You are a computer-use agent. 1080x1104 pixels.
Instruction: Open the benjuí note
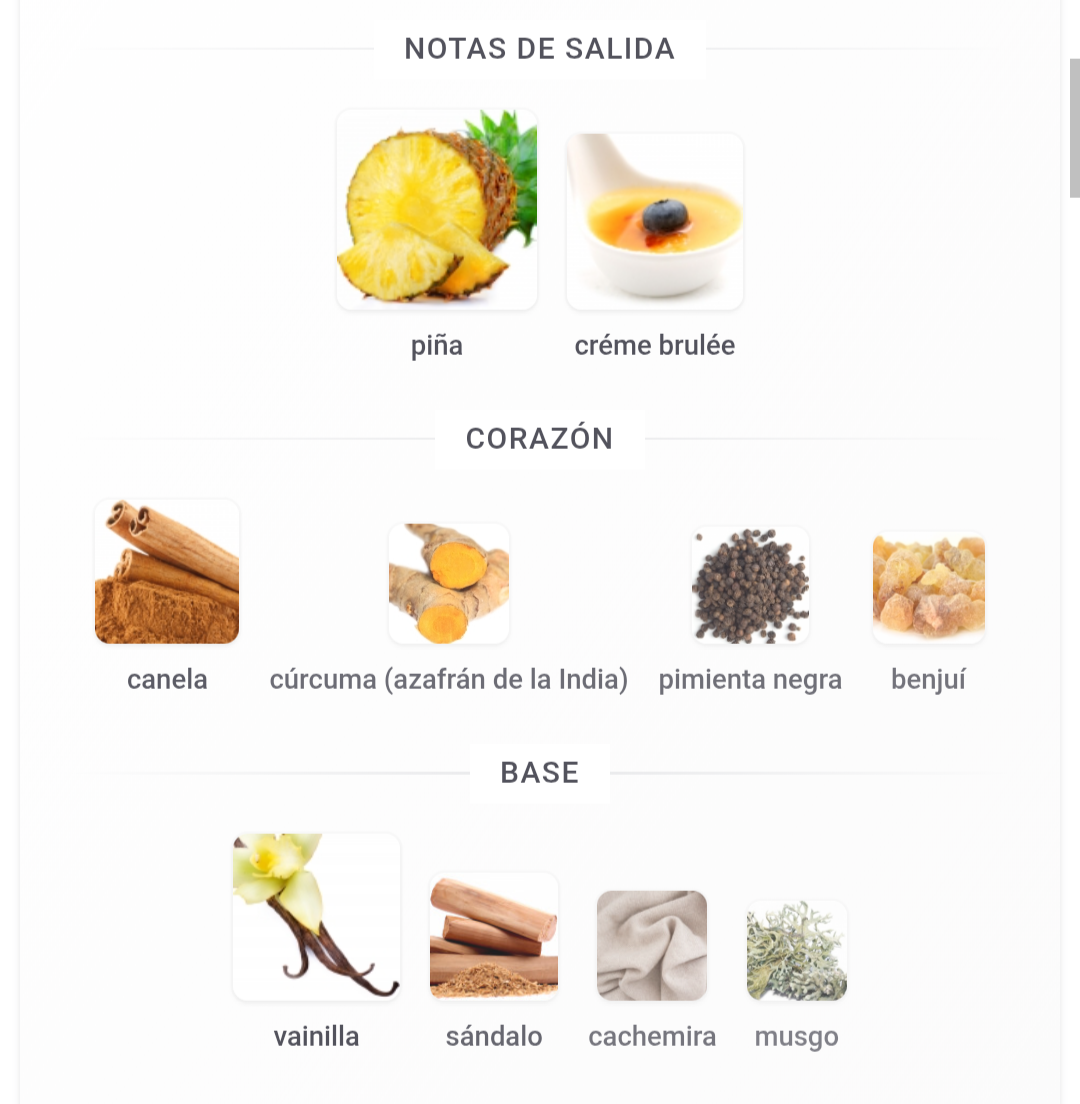928,588
